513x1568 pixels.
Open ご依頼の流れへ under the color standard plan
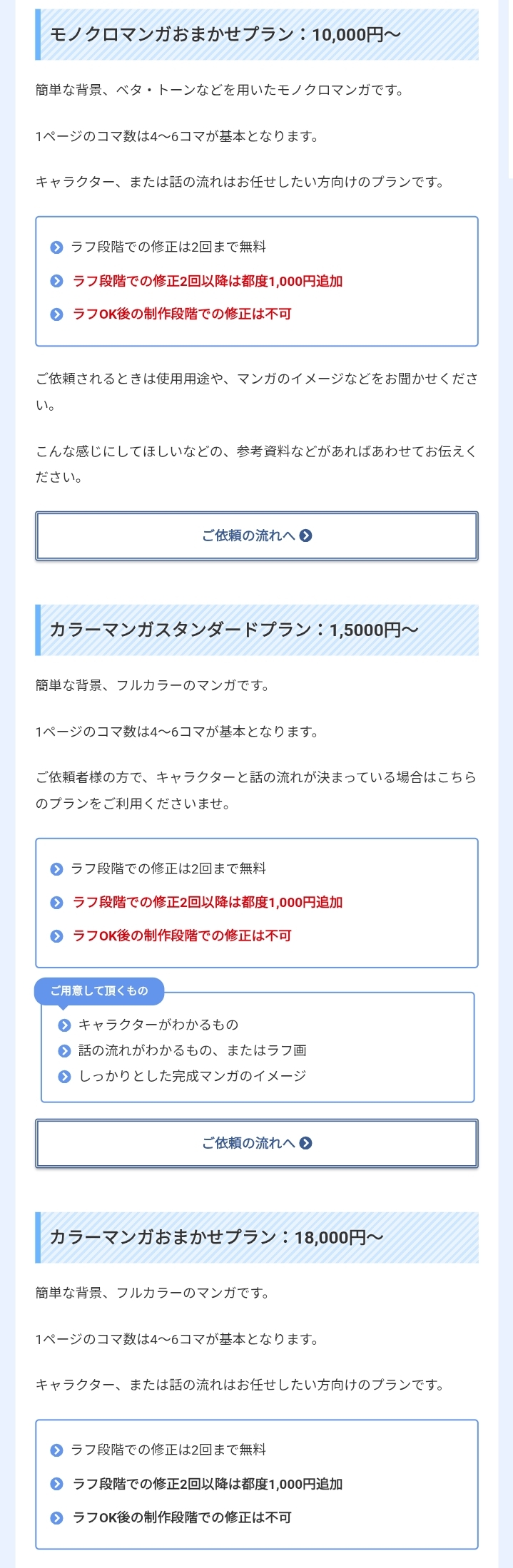pyautogui.click(x=257, y=1143)
